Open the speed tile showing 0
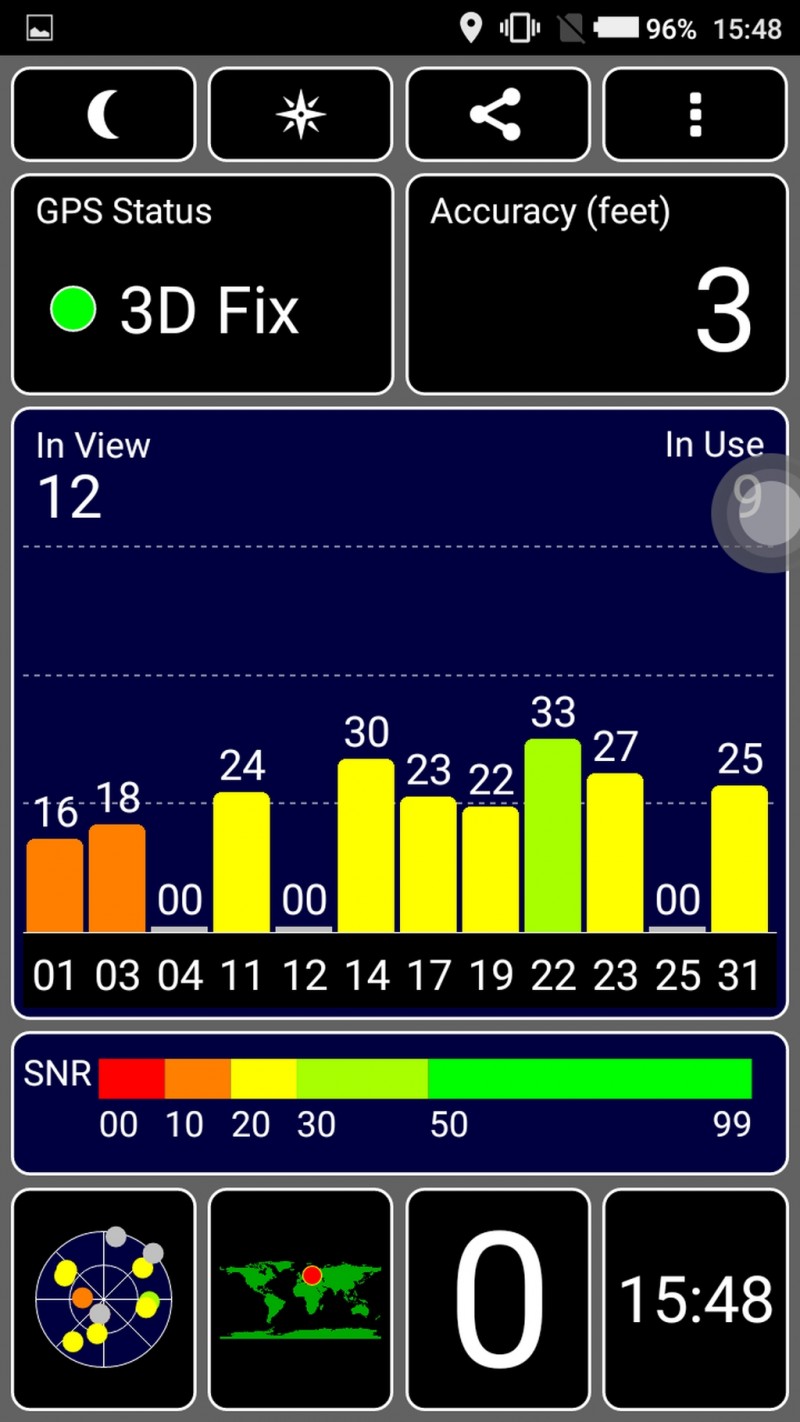 497,1299
